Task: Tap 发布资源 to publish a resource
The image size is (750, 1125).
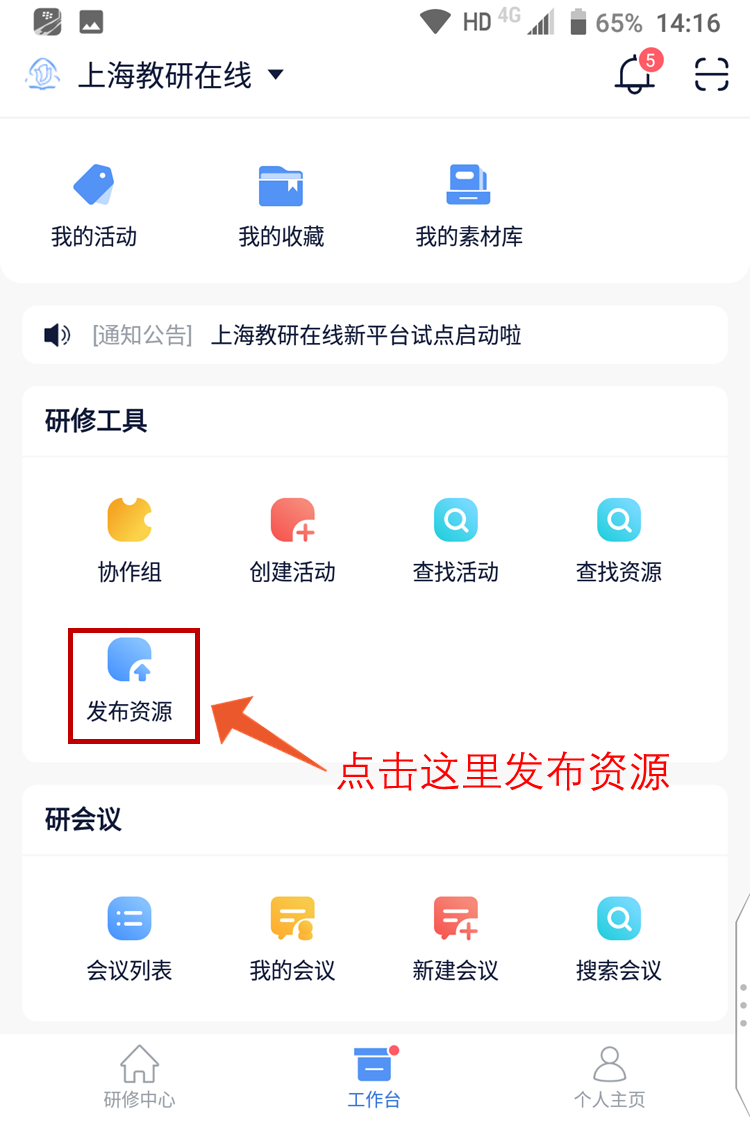Action: click(130, 682)
